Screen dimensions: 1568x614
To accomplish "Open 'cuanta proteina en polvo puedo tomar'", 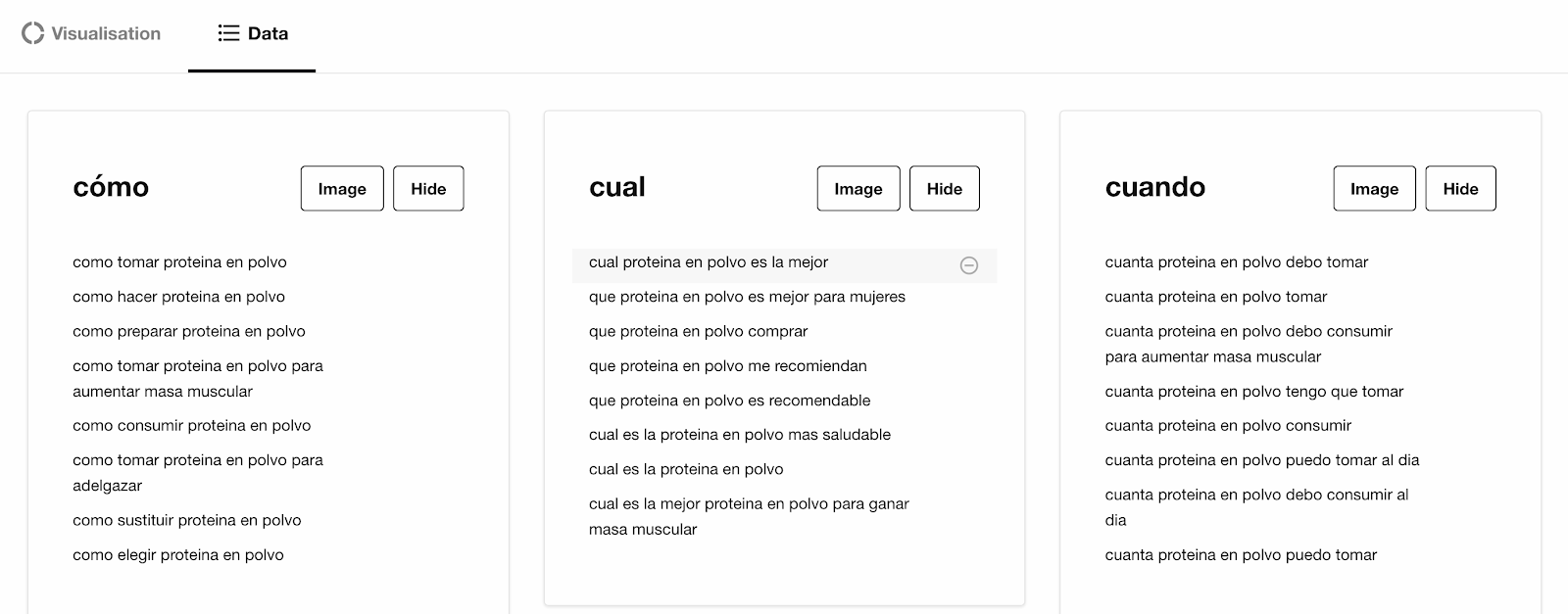I will point(1241,555).
